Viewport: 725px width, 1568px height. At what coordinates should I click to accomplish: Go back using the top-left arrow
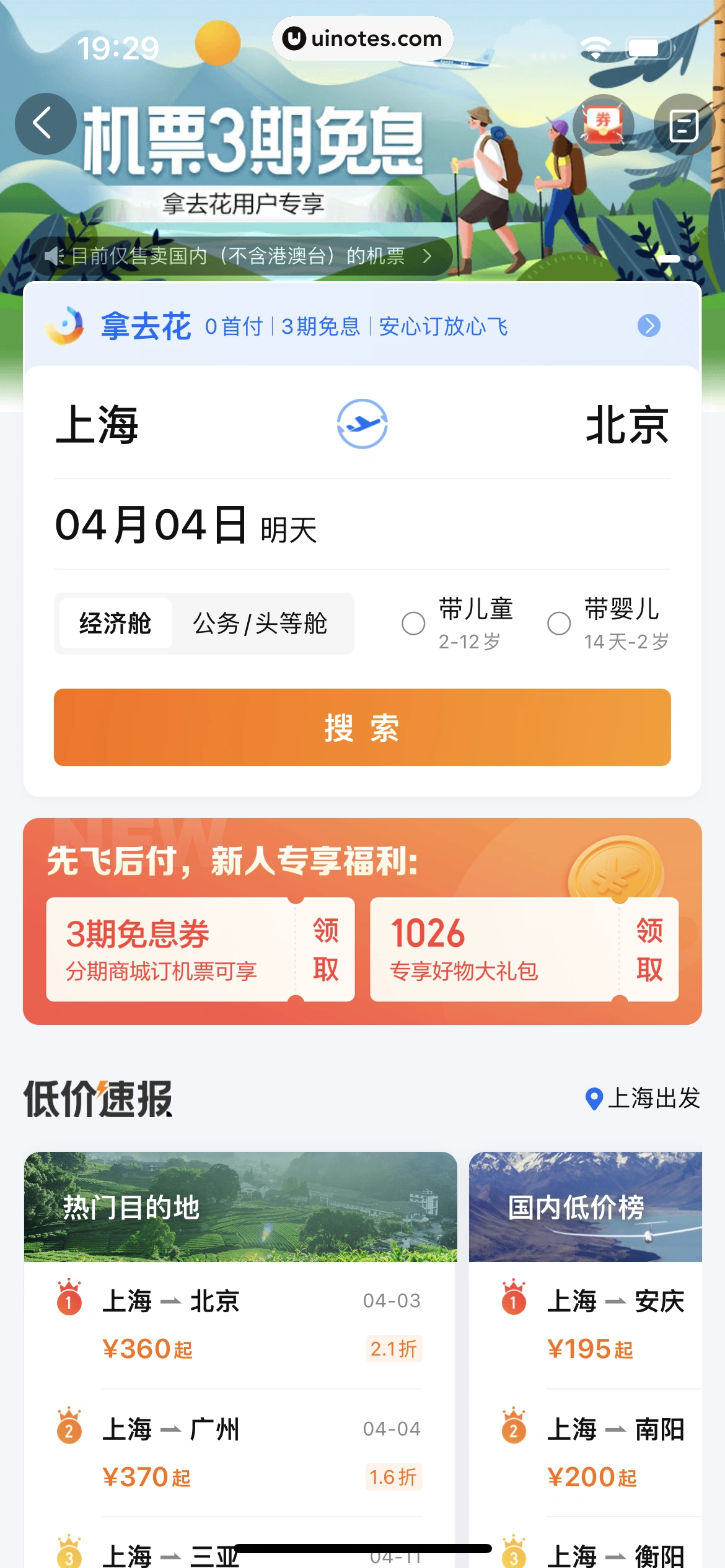(45, 124)
